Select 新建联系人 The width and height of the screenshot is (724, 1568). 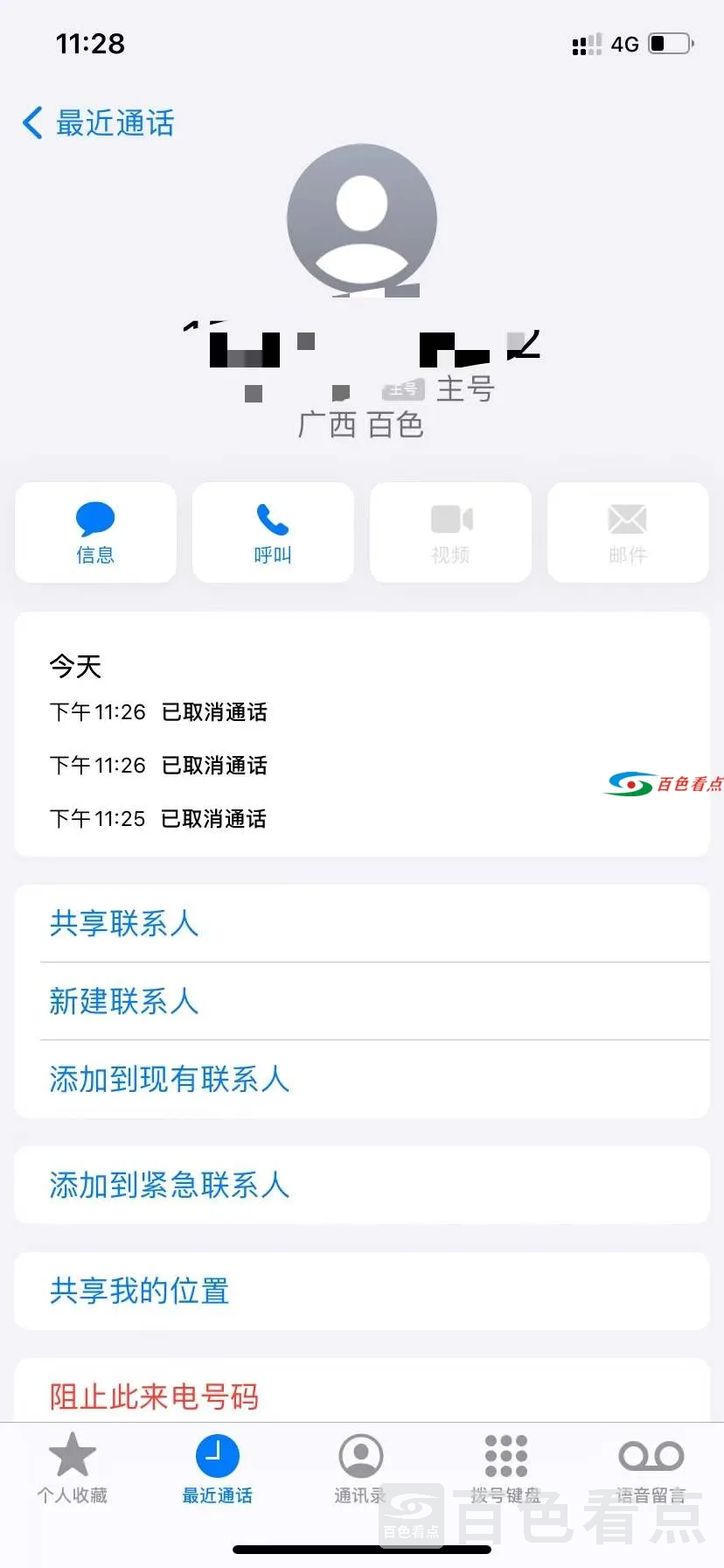[124, 1001]
